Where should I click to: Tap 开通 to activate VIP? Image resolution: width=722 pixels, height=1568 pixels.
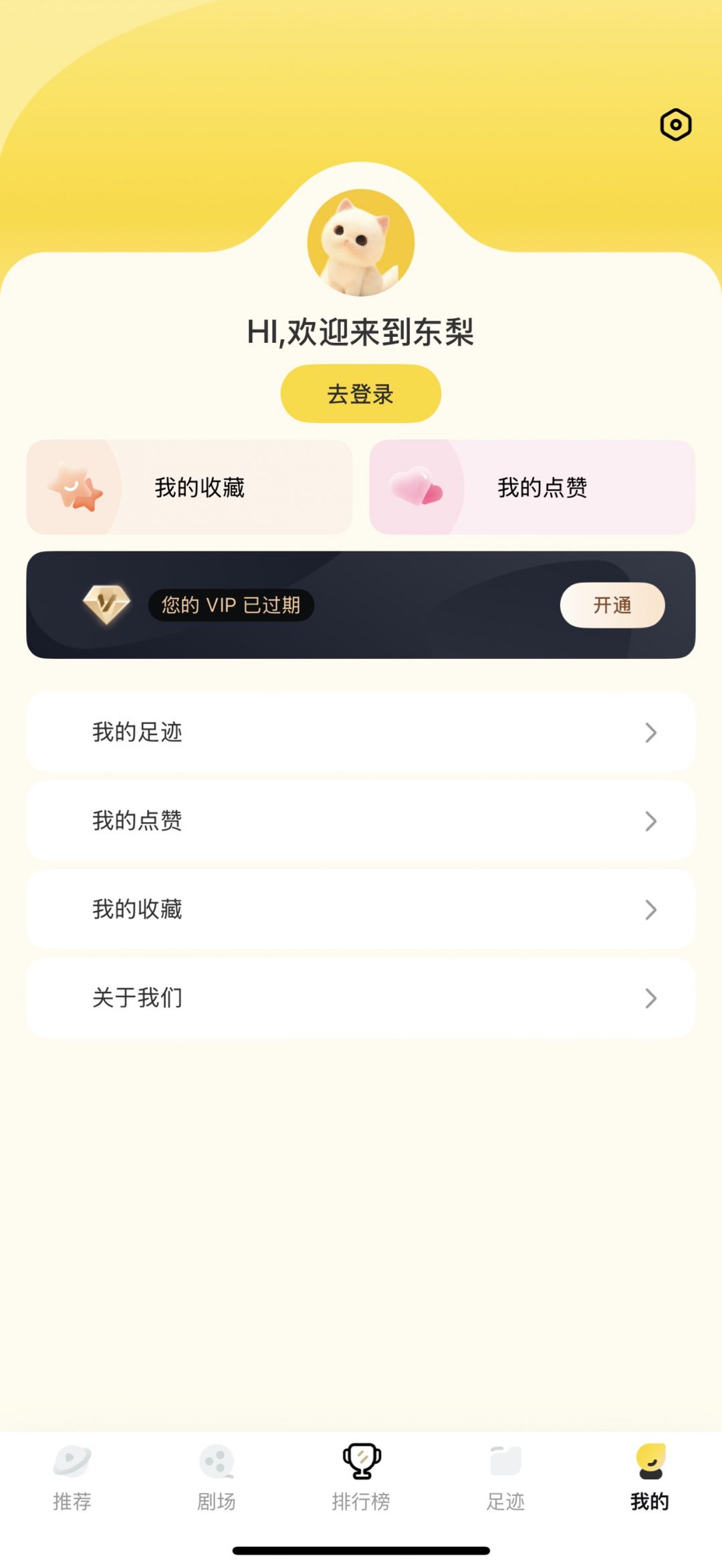click(x=612, y=605)
